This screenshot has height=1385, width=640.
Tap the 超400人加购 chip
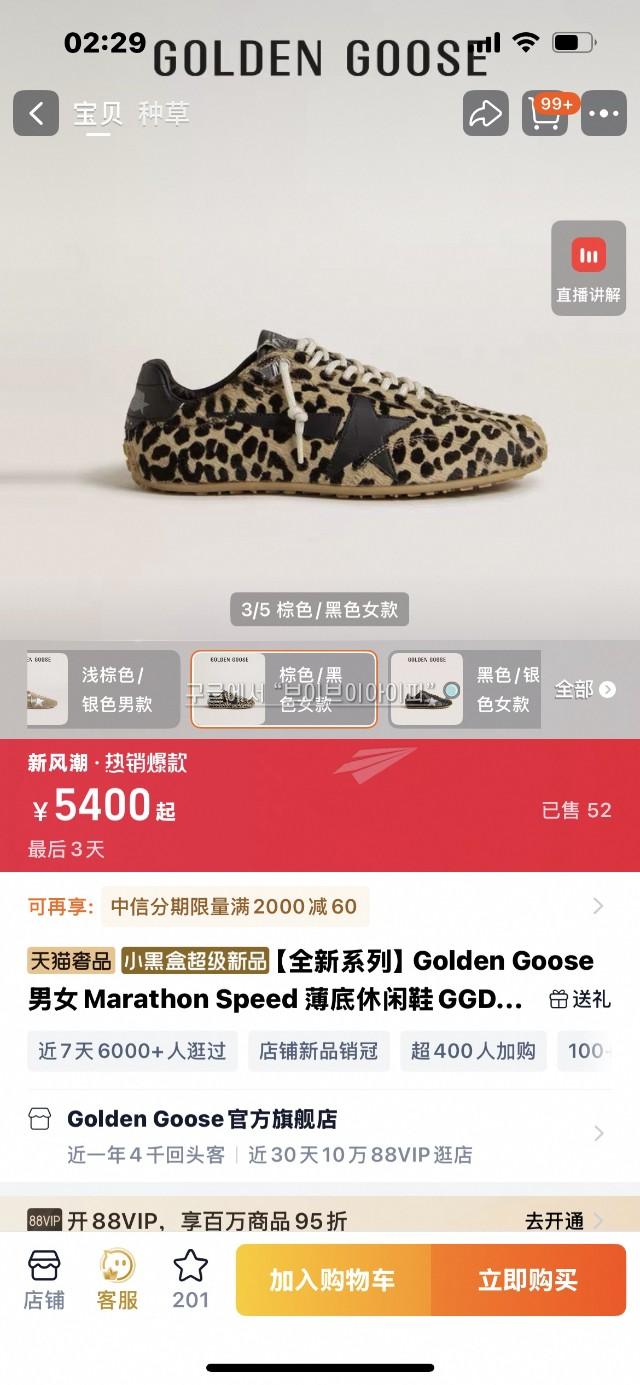coord(473,1051)
